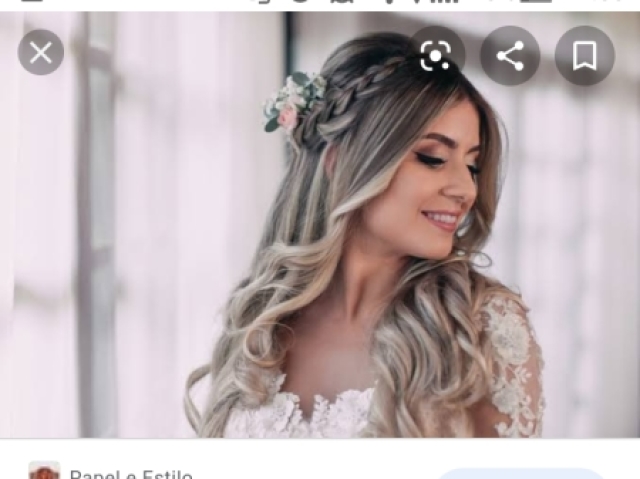The width and height of the screenshot is (640, 479).
Task: Save image with the bookmark icon
Action: click(584, 55)
